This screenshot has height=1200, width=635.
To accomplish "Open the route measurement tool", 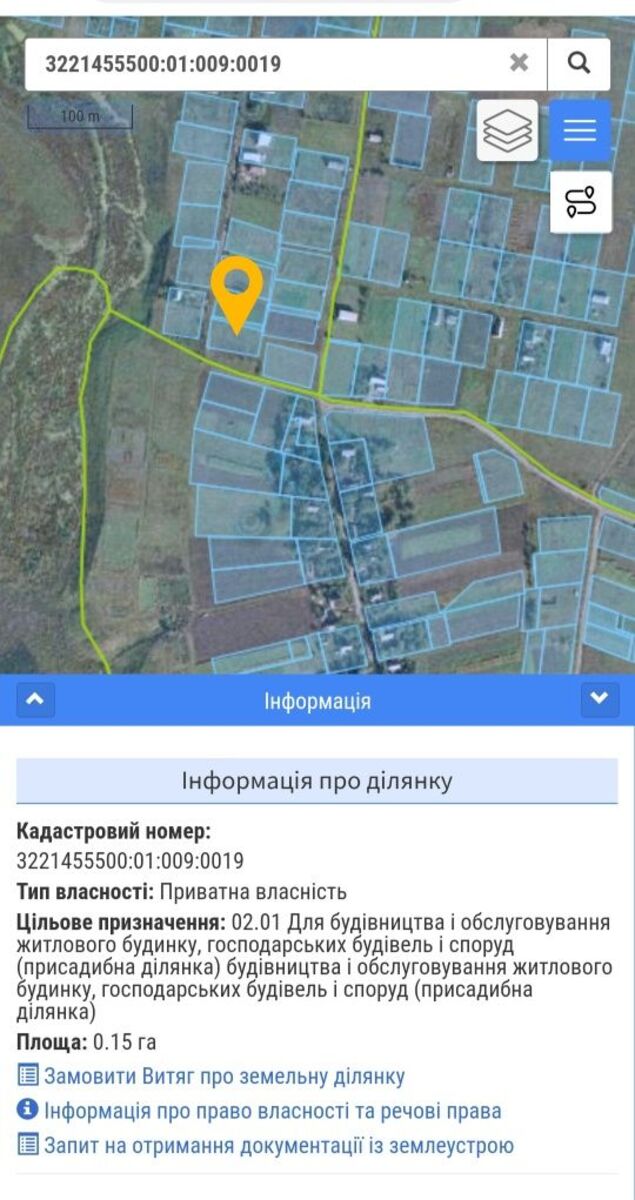I will tap(580, 202).
